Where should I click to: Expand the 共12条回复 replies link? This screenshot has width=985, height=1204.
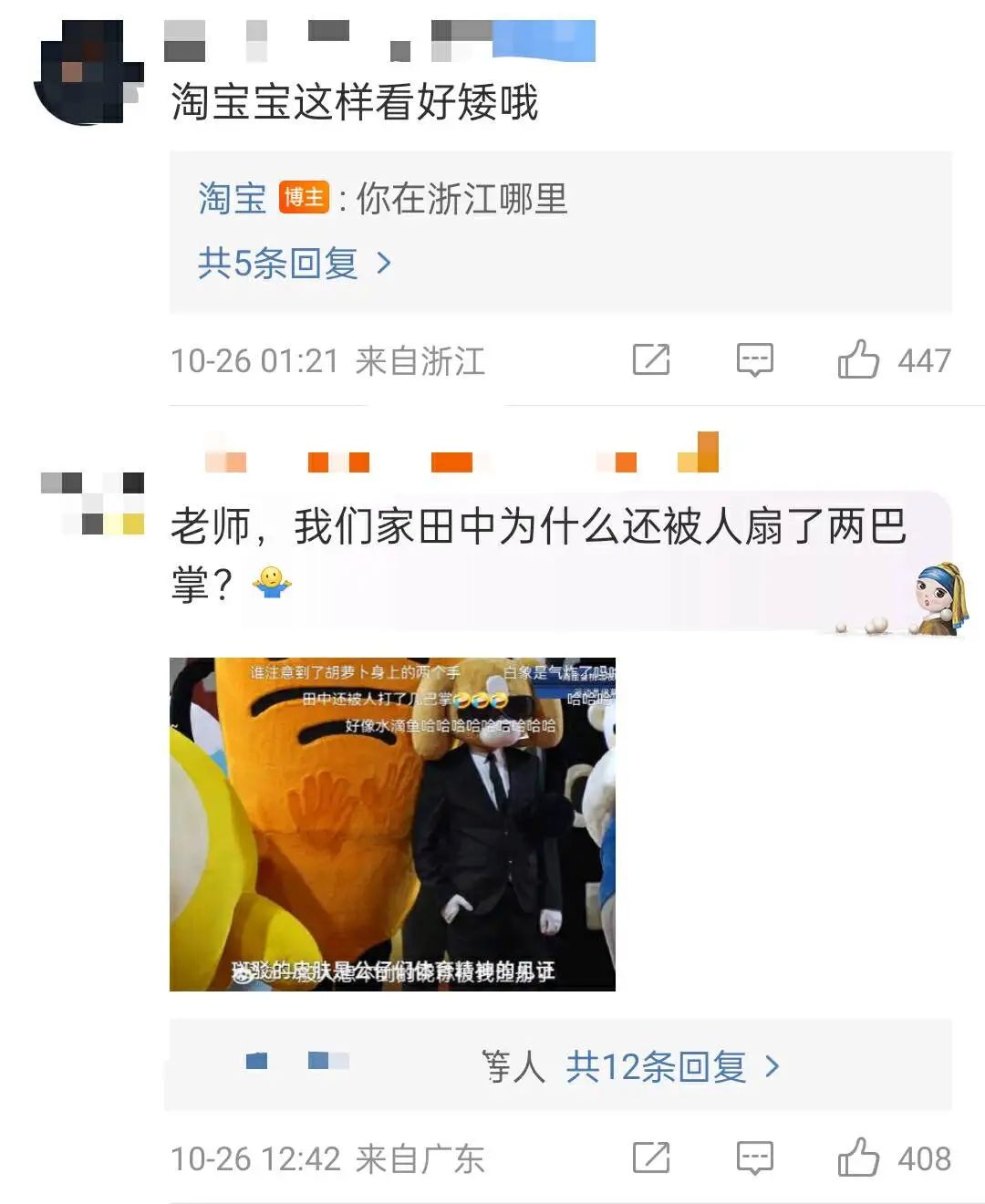coord(671,1065)
